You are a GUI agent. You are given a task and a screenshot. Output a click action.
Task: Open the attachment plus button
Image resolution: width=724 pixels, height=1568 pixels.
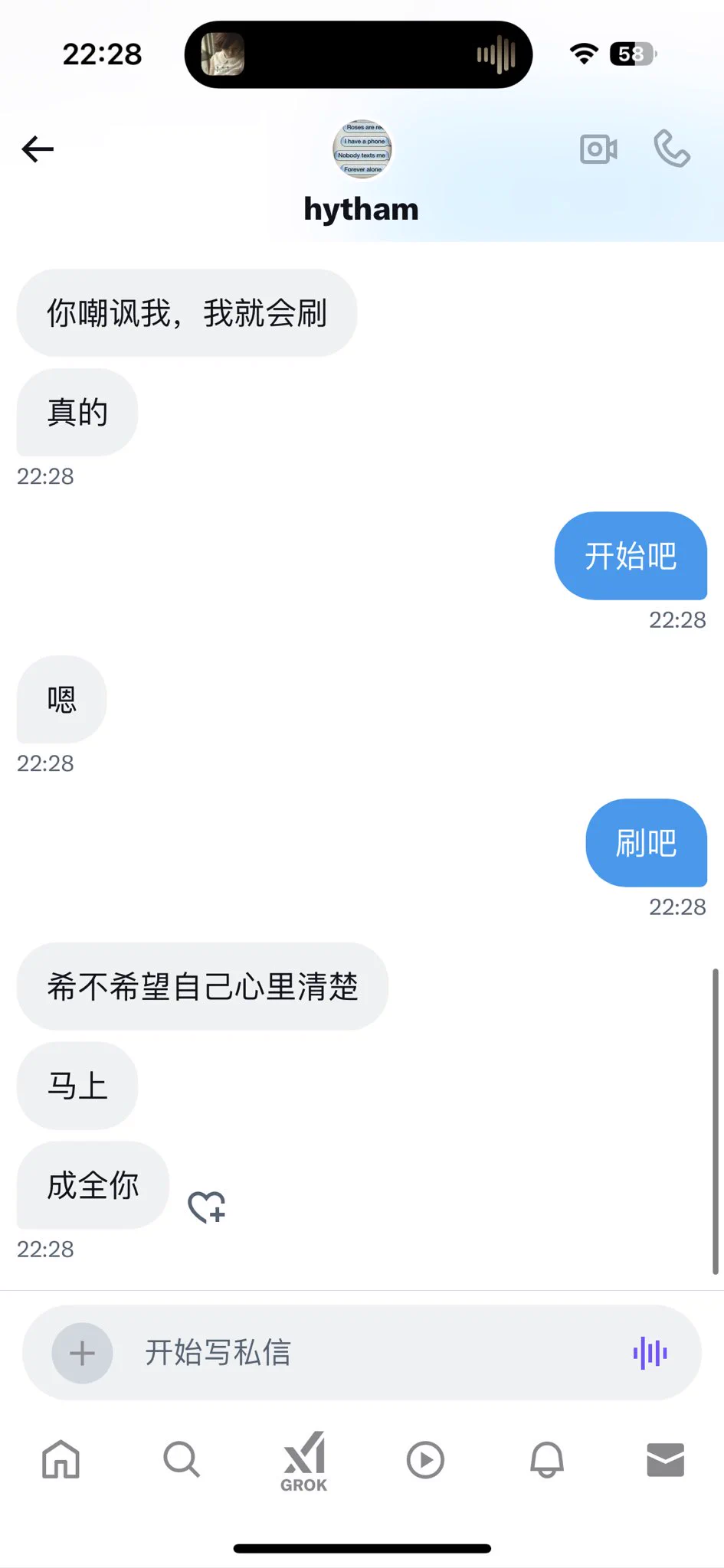[82, 1353]
